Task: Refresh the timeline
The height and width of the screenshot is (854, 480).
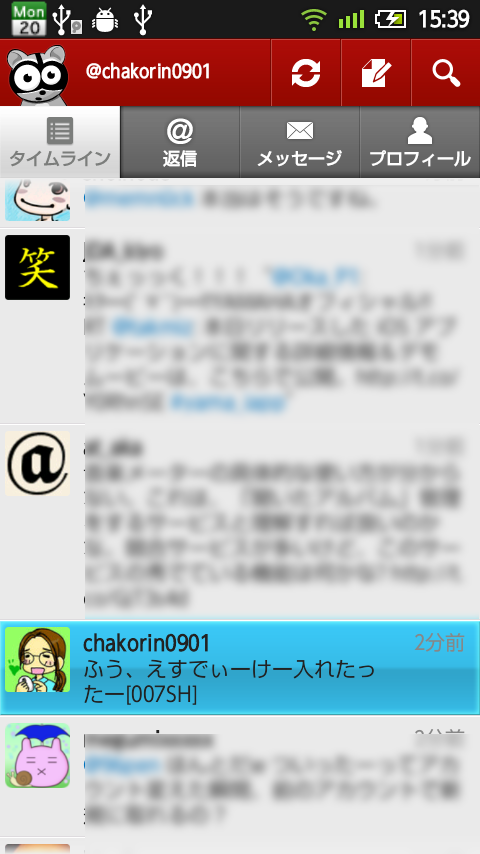Action: [x=306, y=73]
